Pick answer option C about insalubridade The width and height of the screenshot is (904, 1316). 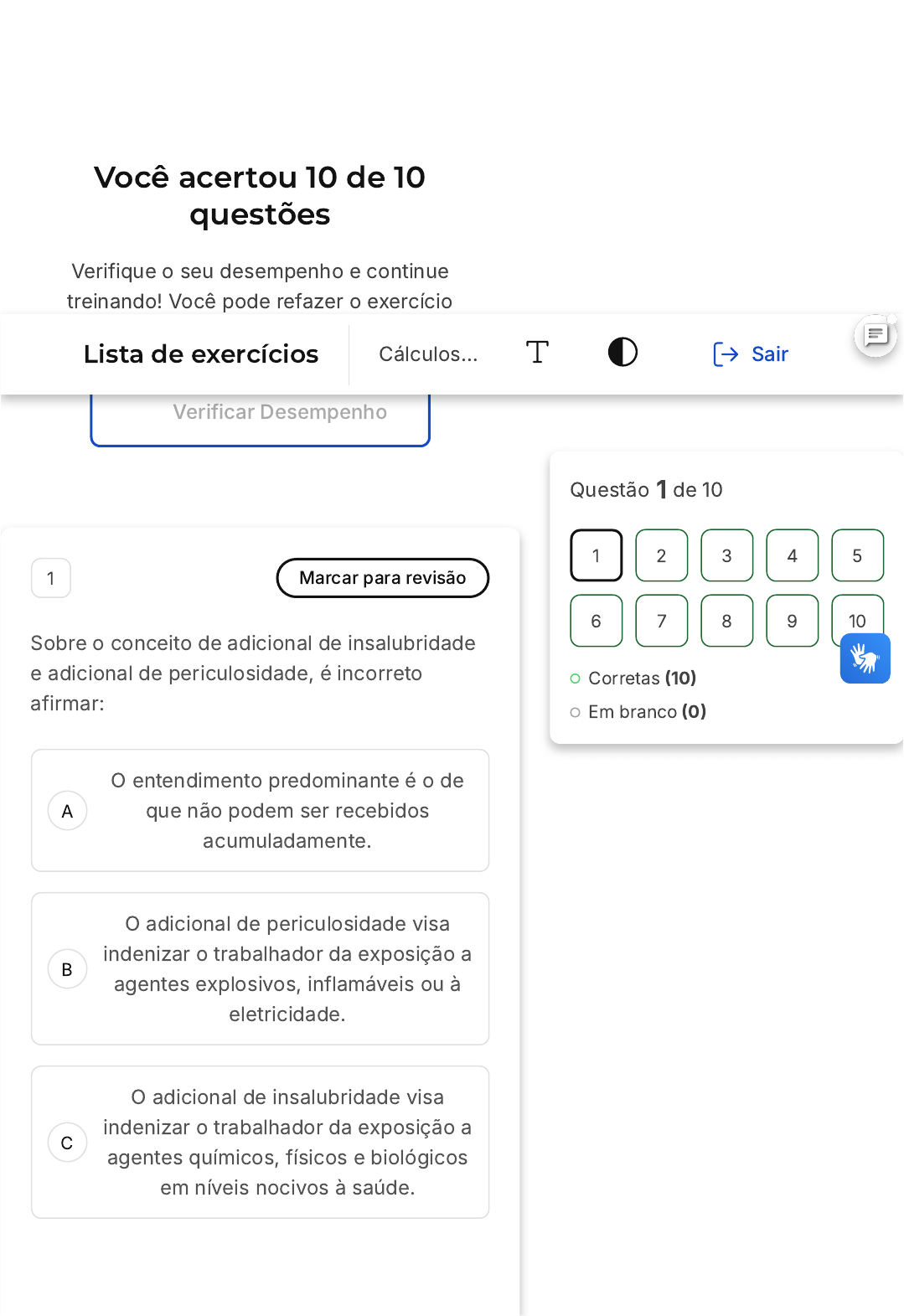click(261, 1143)
